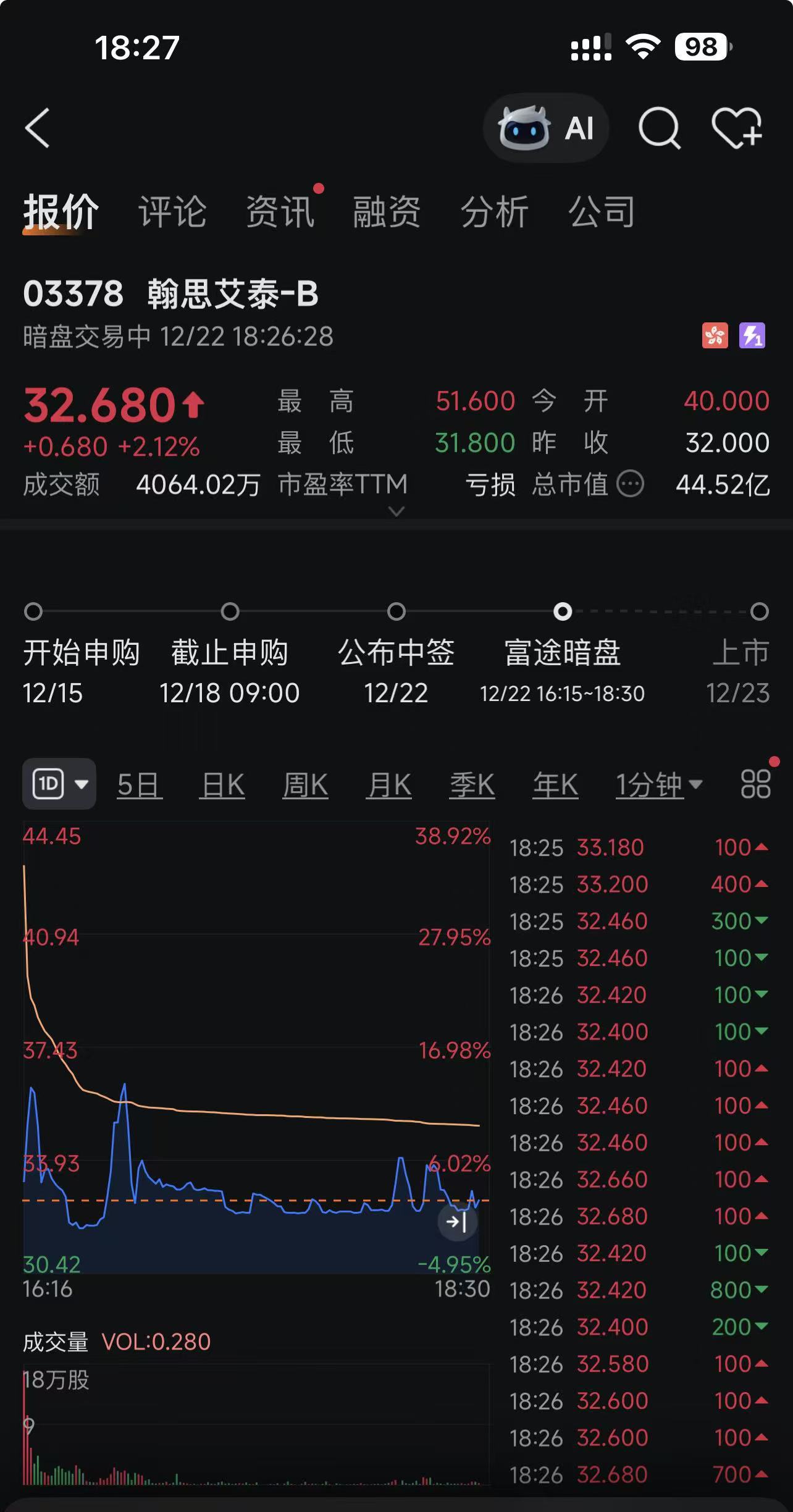This screenshot has height=1512, width=793.
Task: Open stock search
Action: (658, 128)
